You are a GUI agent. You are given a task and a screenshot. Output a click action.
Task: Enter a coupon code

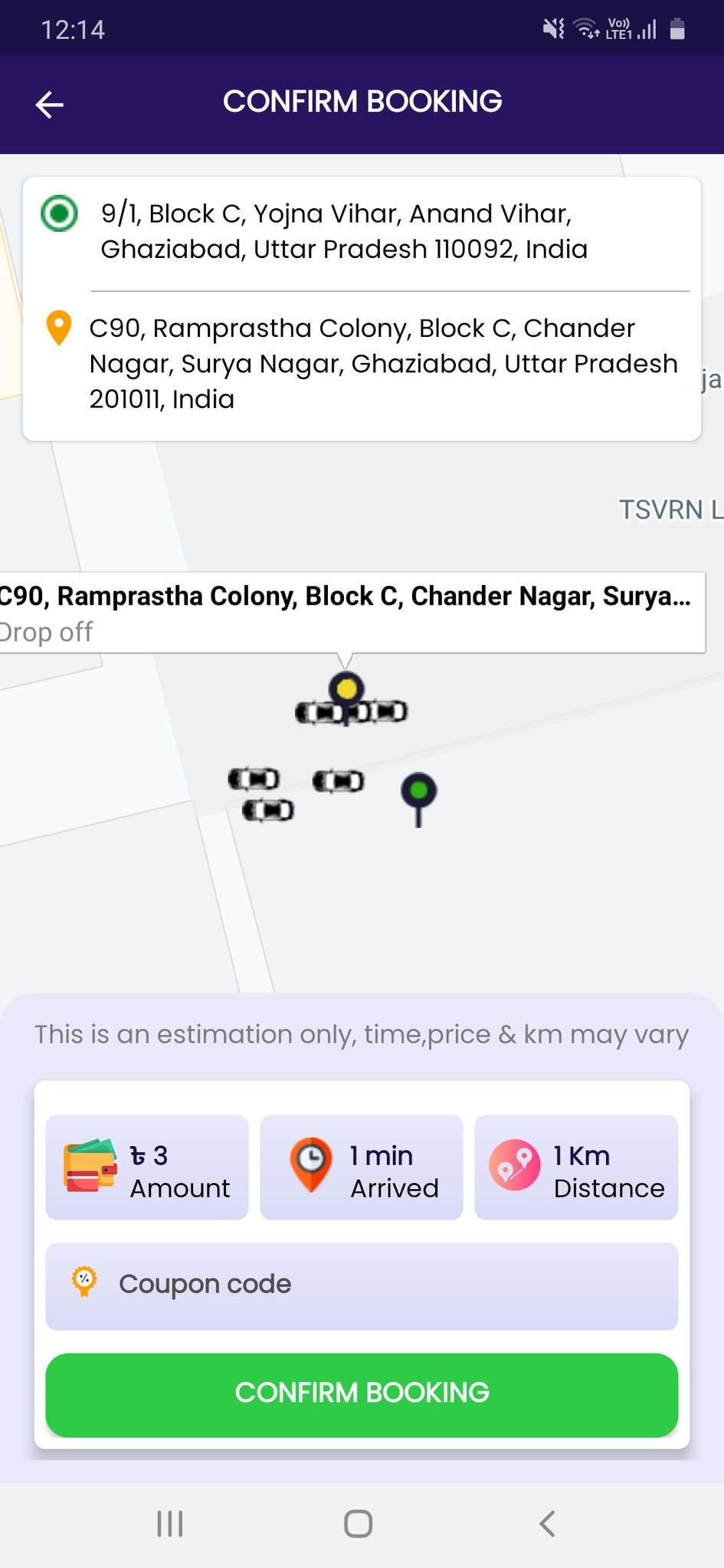(x=362, y=1285)
